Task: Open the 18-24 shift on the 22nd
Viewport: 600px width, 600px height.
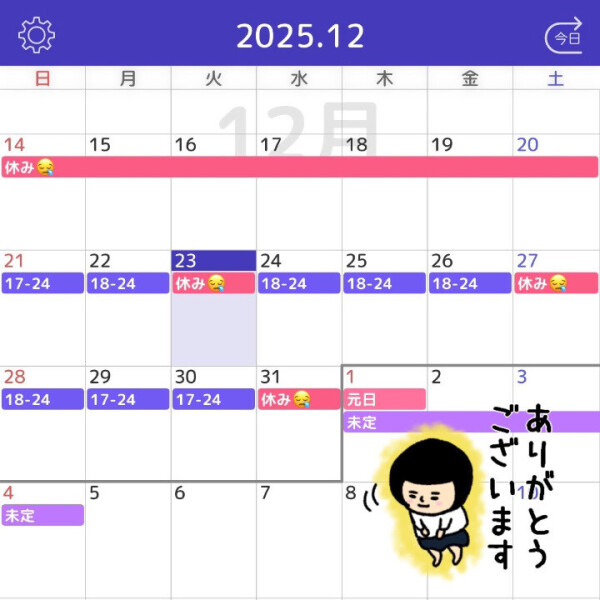Action: 128,284
